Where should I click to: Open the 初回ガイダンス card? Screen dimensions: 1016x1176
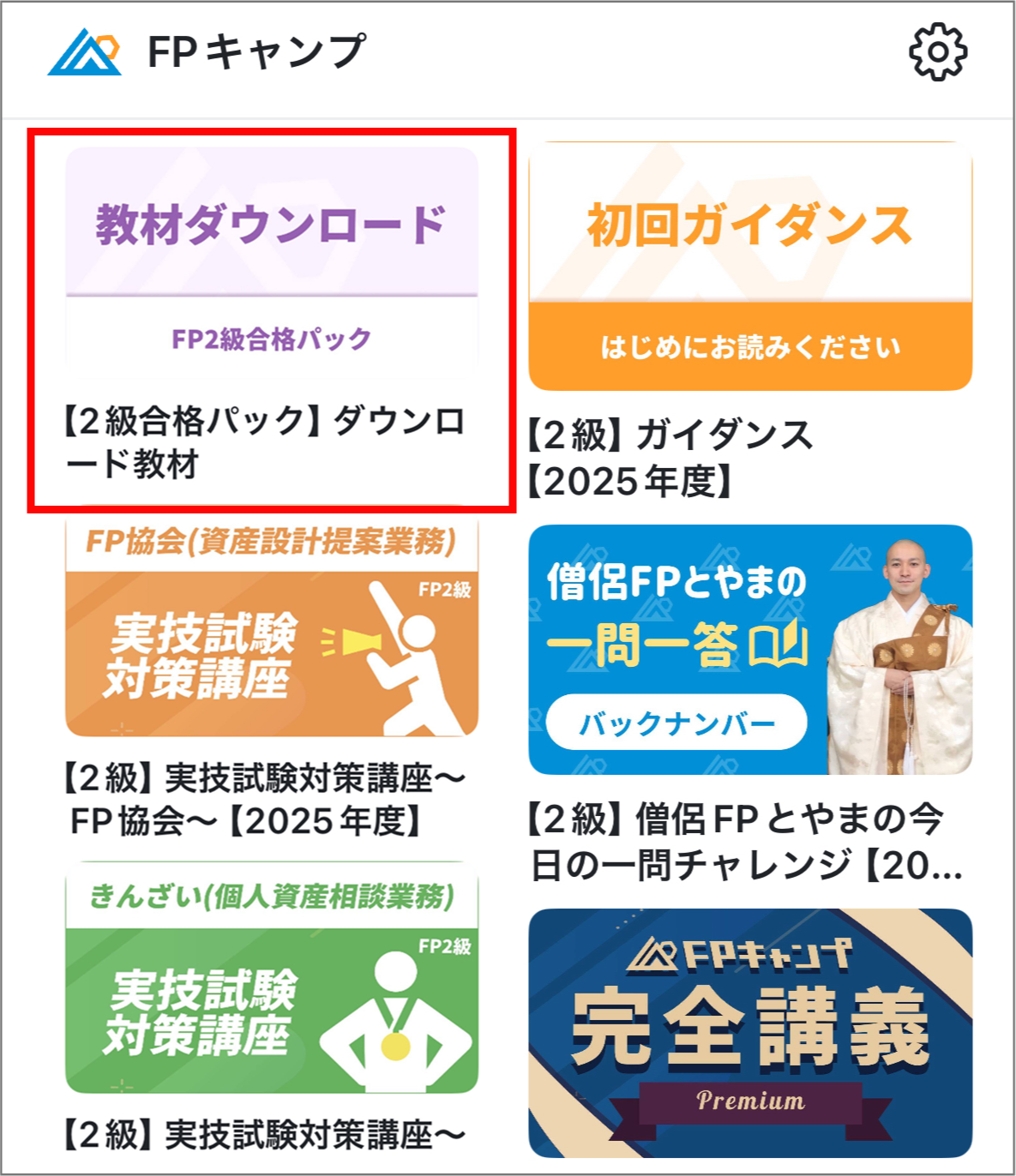(750, 267)
